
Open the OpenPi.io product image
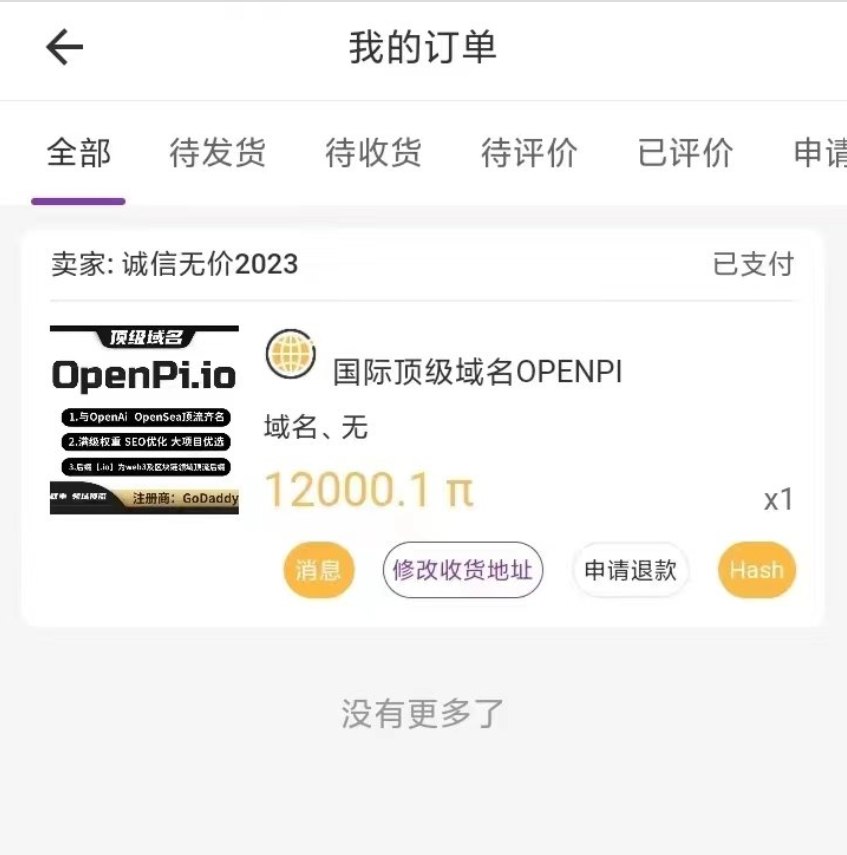[144, 420]
